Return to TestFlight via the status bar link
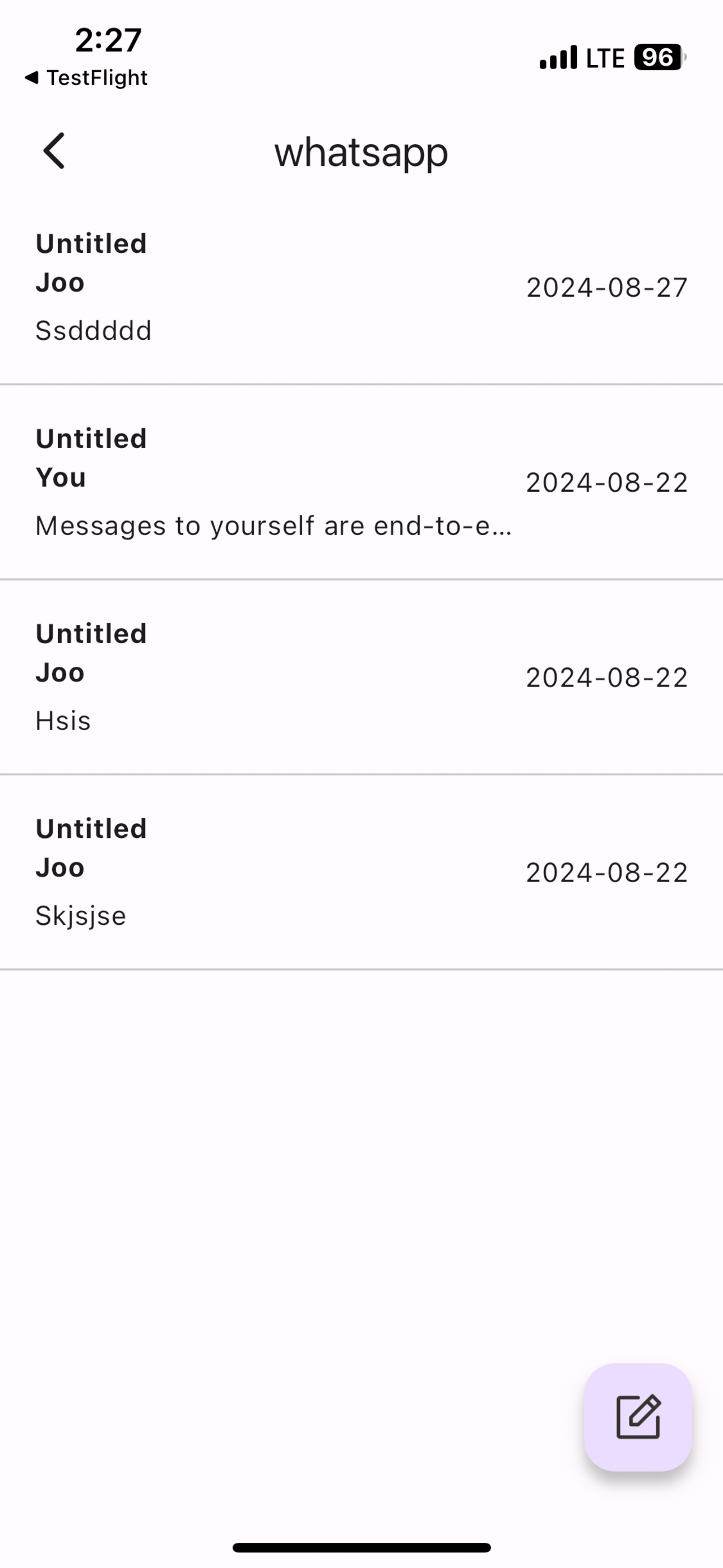723x1568 pixels. pyautogui.click(x=86, y=78)
